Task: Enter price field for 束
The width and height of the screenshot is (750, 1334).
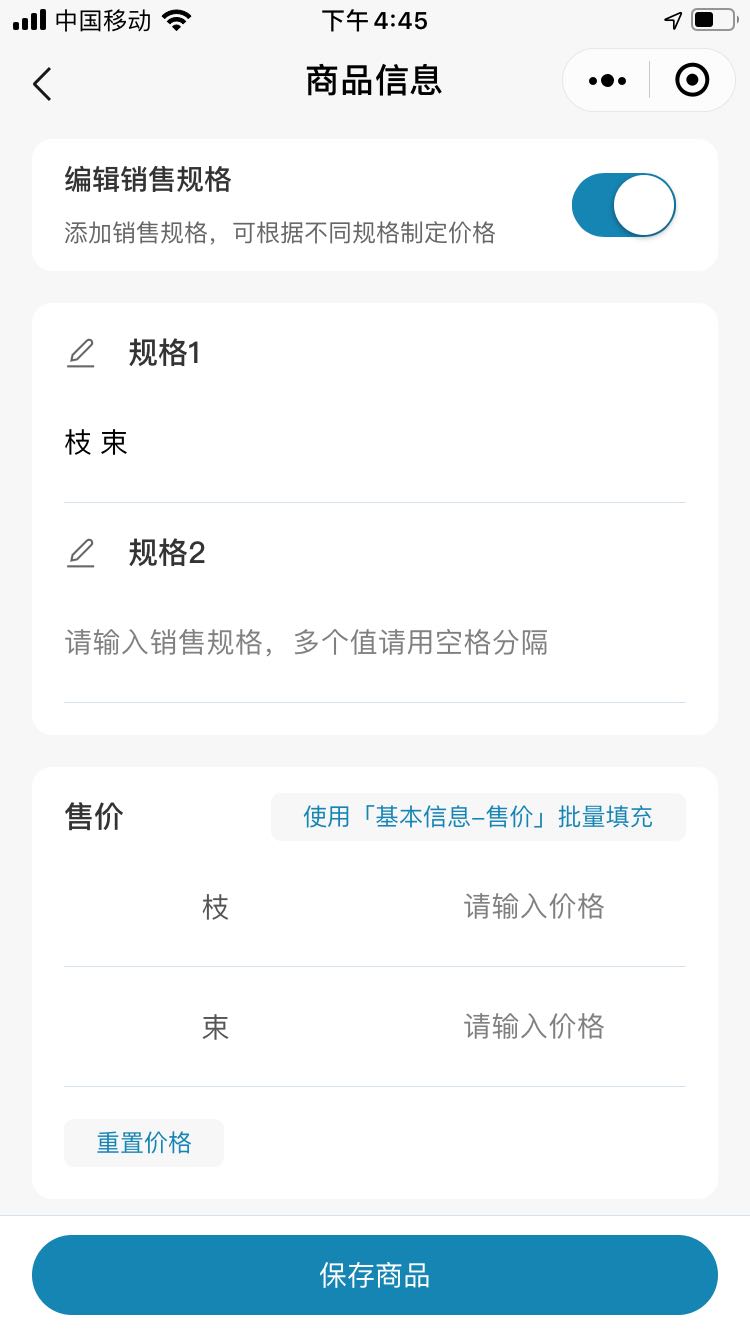Action: click(534, 1027)
